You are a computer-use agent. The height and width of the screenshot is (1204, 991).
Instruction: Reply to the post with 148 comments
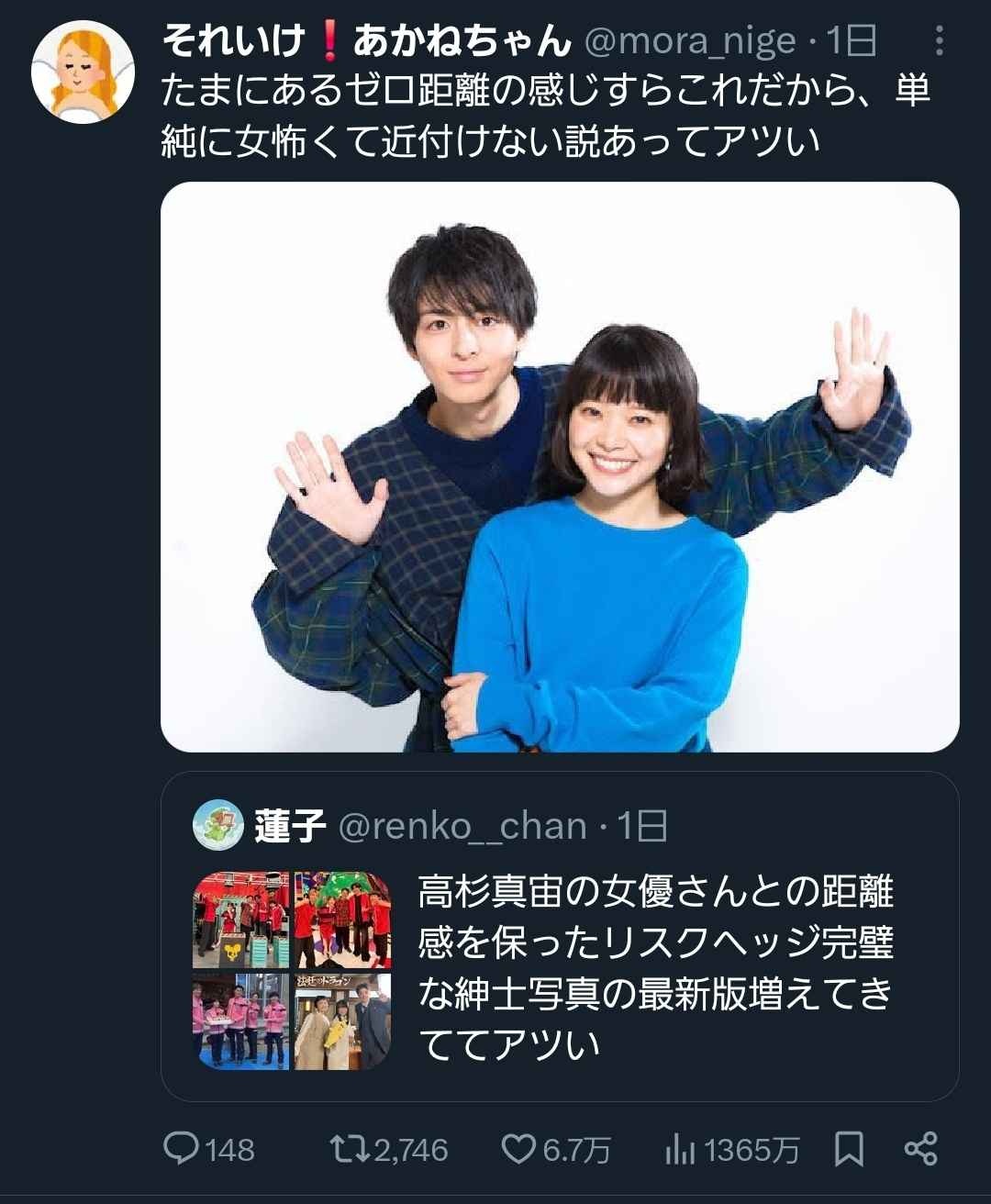tap(181, 1149)
